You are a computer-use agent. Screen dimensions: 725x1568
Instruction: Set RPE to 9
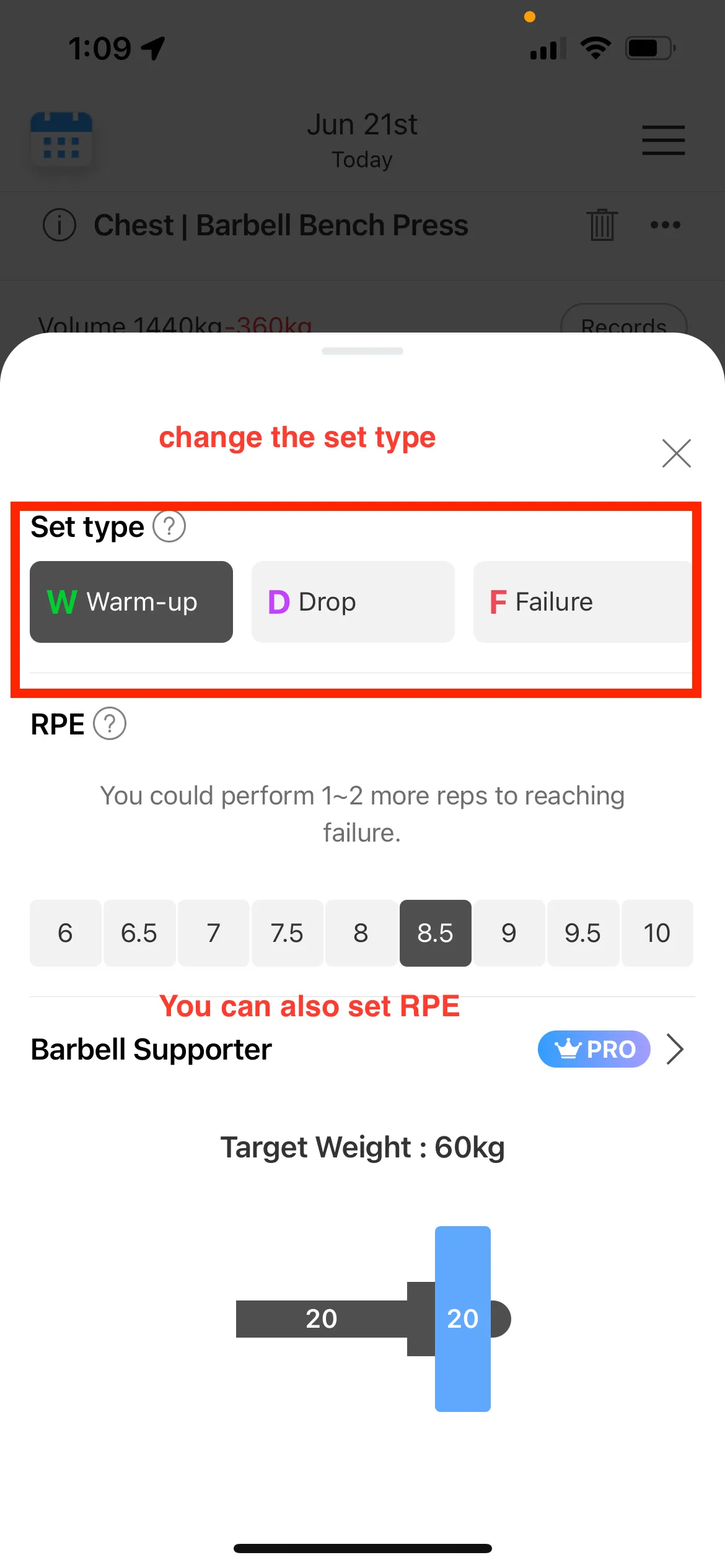(509, 933)
